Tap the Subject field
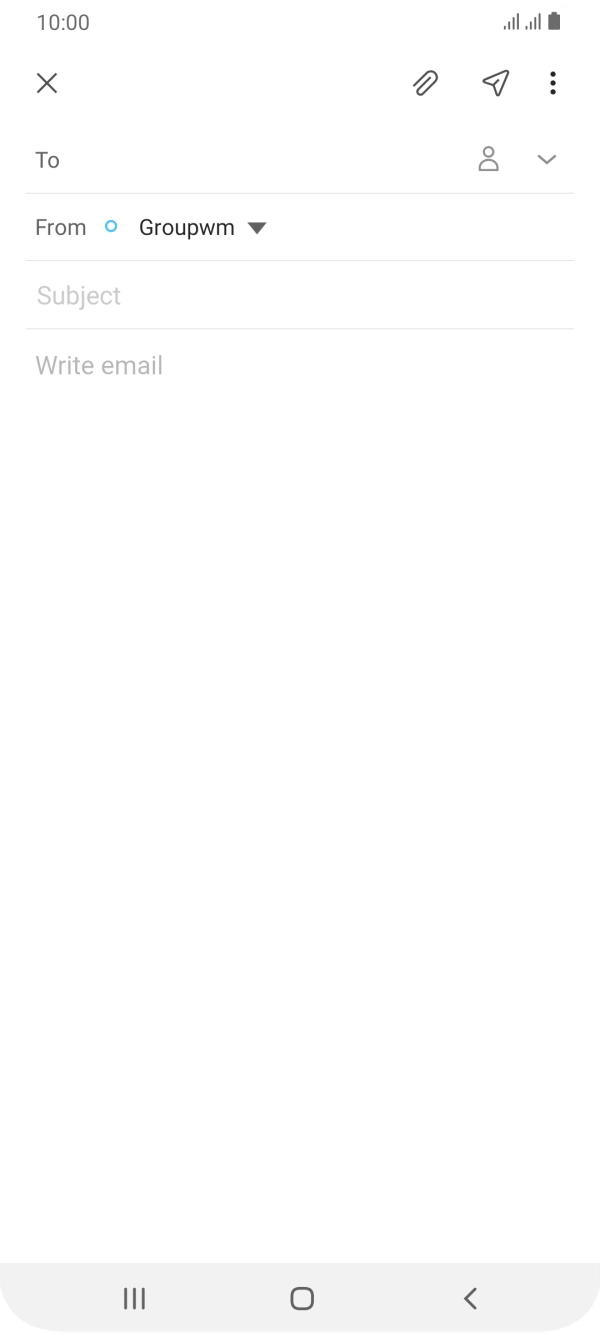The width and height of the screenshot is (600, 1333). (300, 296)
